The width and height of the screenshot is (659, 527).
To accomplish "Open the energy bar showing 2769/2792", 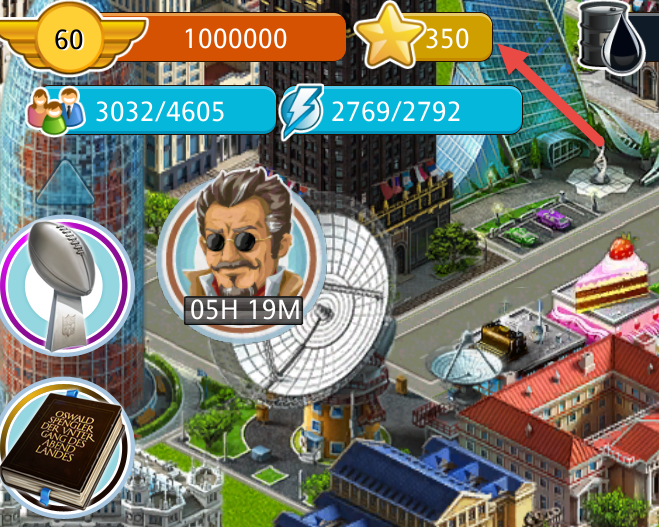I will tap(400, 110).
